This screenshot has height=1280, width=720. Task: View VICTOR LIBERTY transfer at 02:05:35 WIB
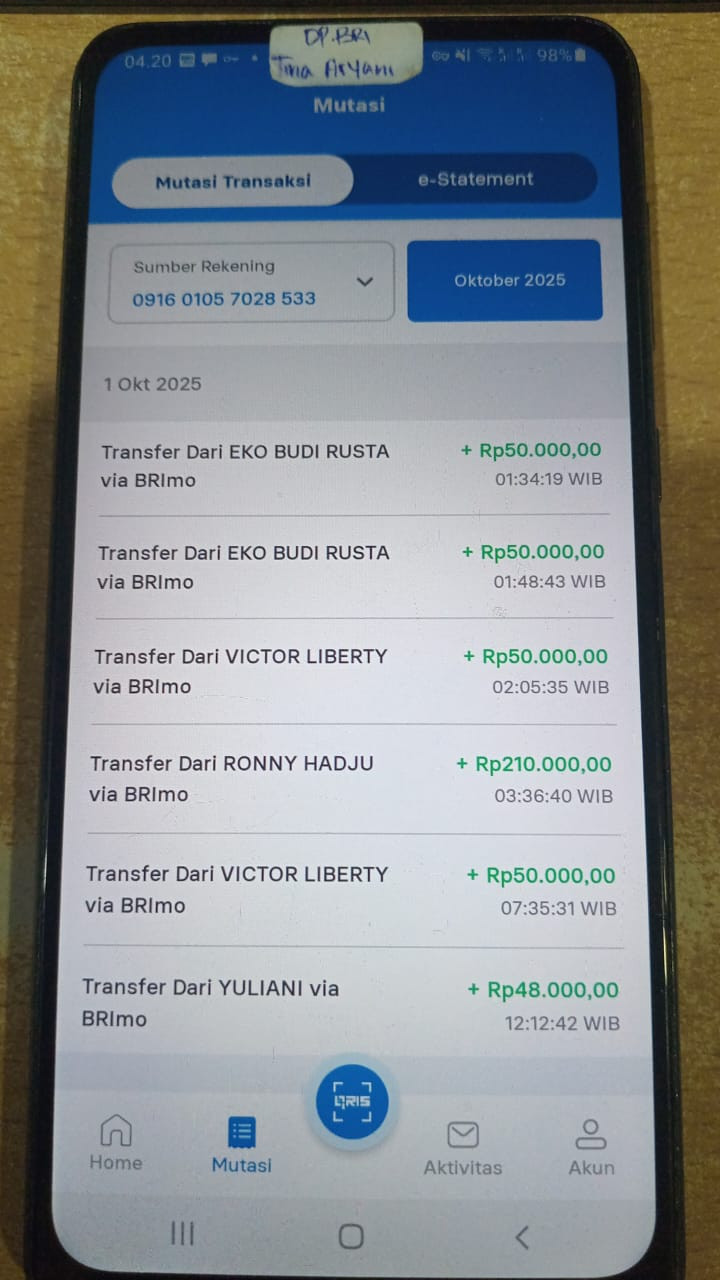pos(352,670)
